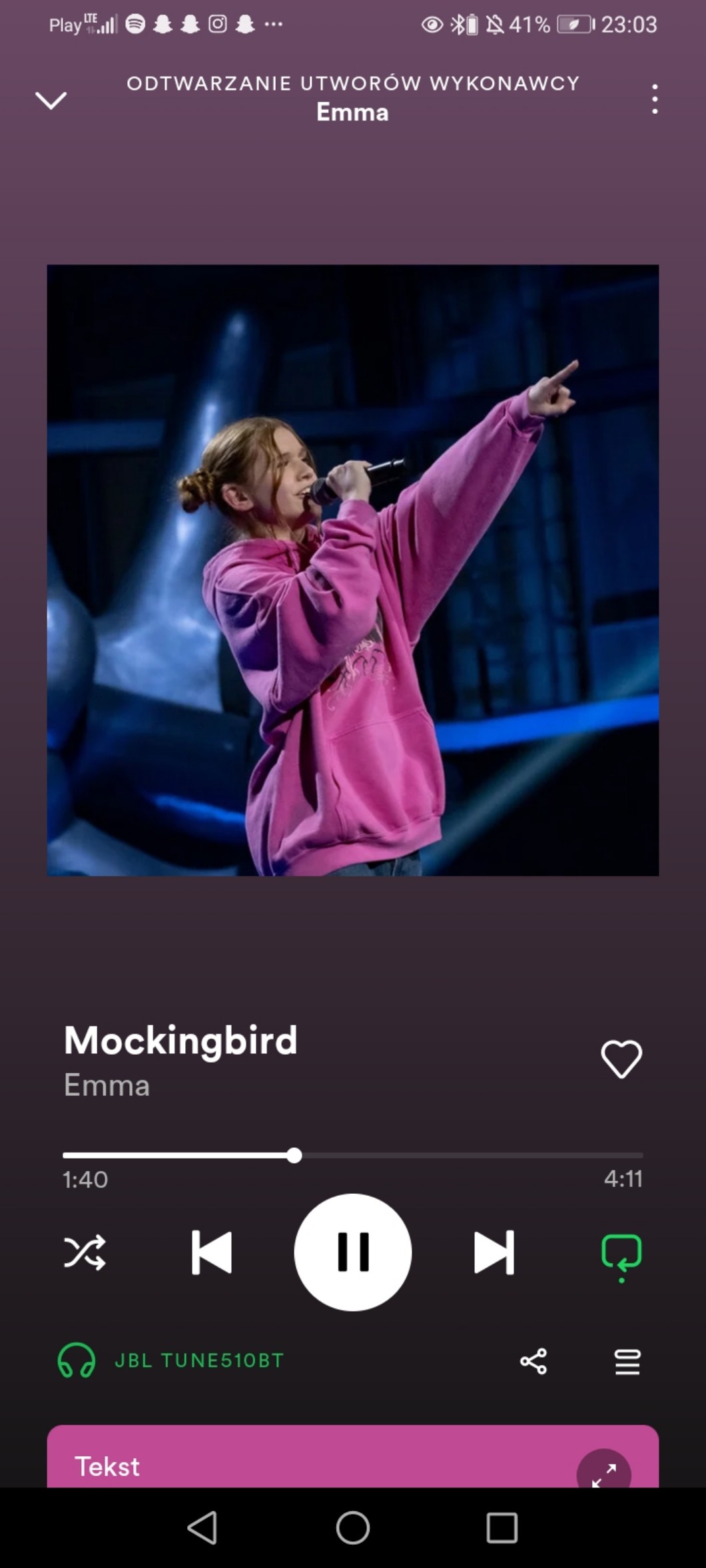This screenshot has height=1568, width=706.
Task: Open the three-dot overflow menu
Action: tap(655, 99)
